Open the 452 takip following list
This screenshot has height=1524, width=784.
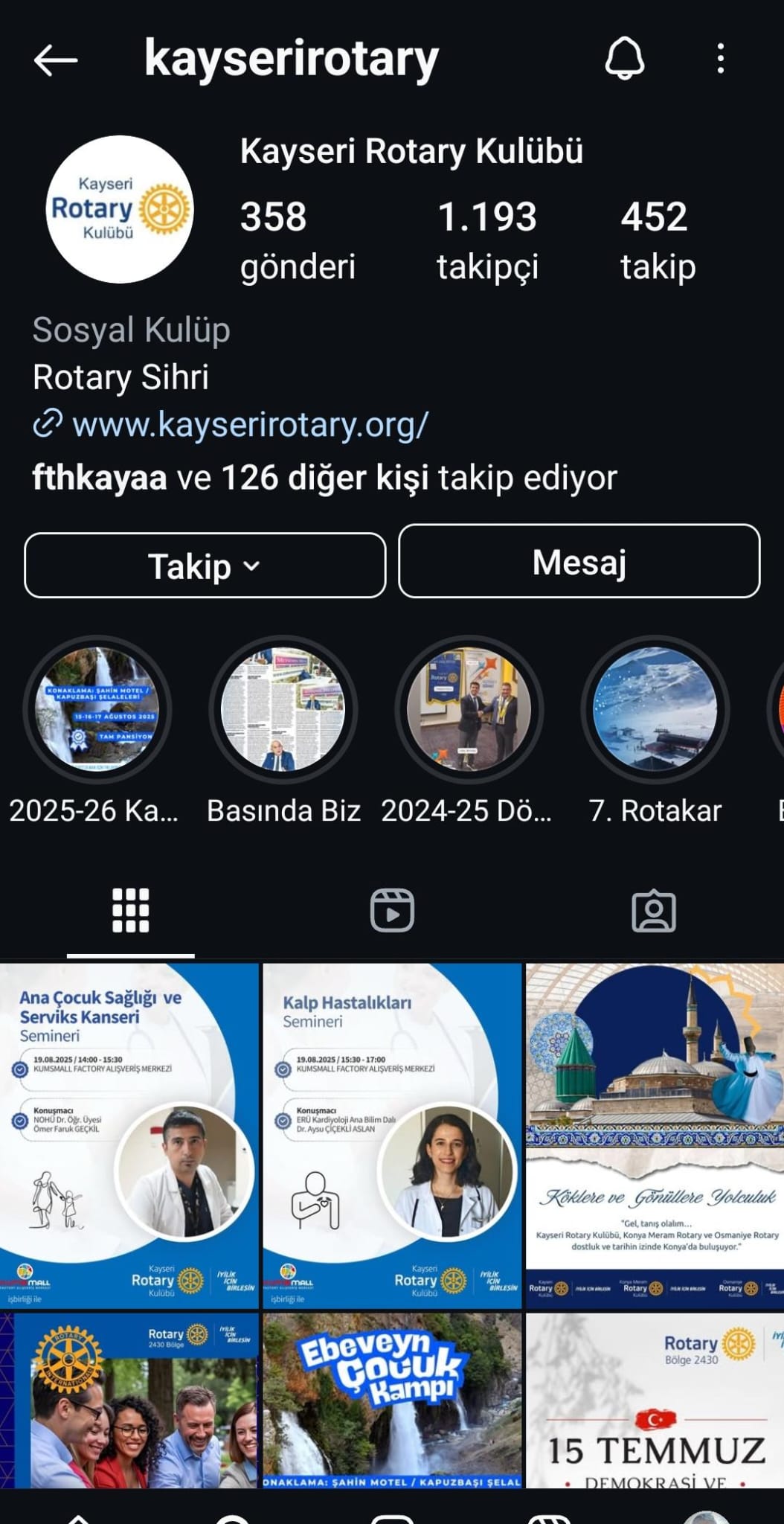[658, 241]
